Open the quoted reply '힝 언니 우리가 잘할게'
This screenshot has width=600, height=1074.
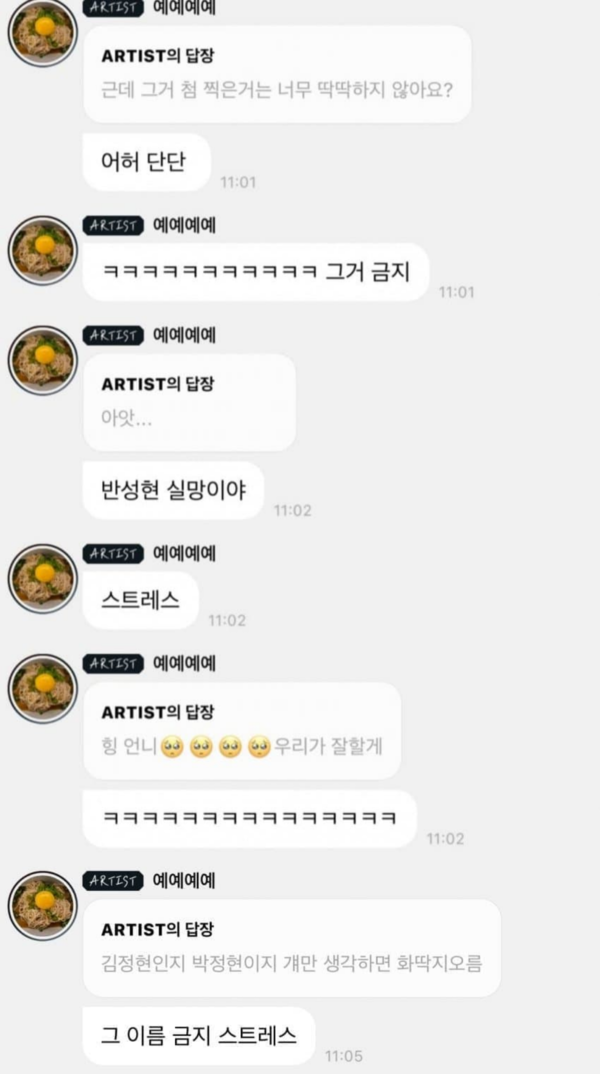pos(242,730)
